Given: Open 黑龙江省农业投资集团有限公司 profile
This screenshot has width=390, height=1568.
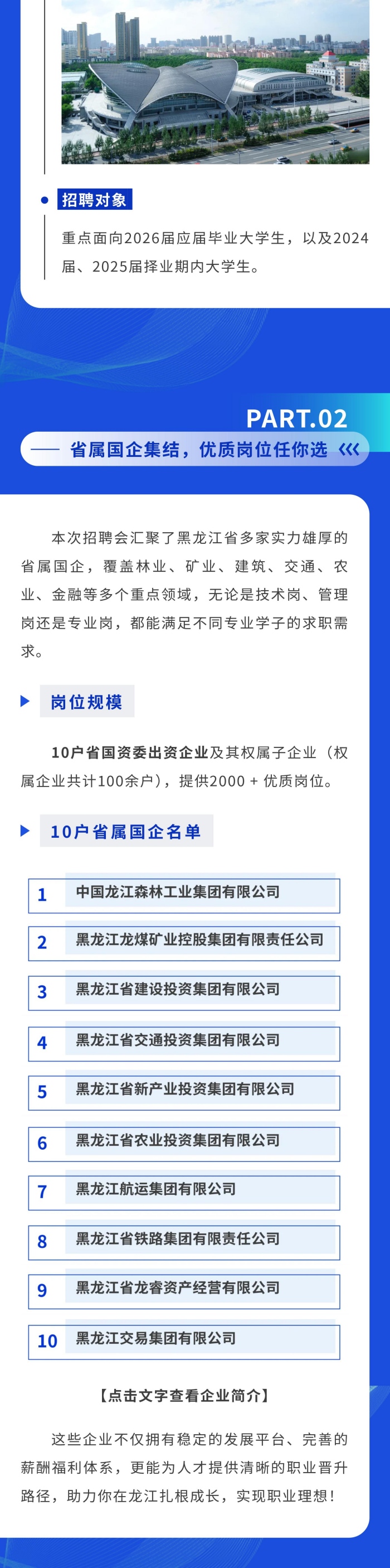Looking at the screenshot, I should 178,1140.
